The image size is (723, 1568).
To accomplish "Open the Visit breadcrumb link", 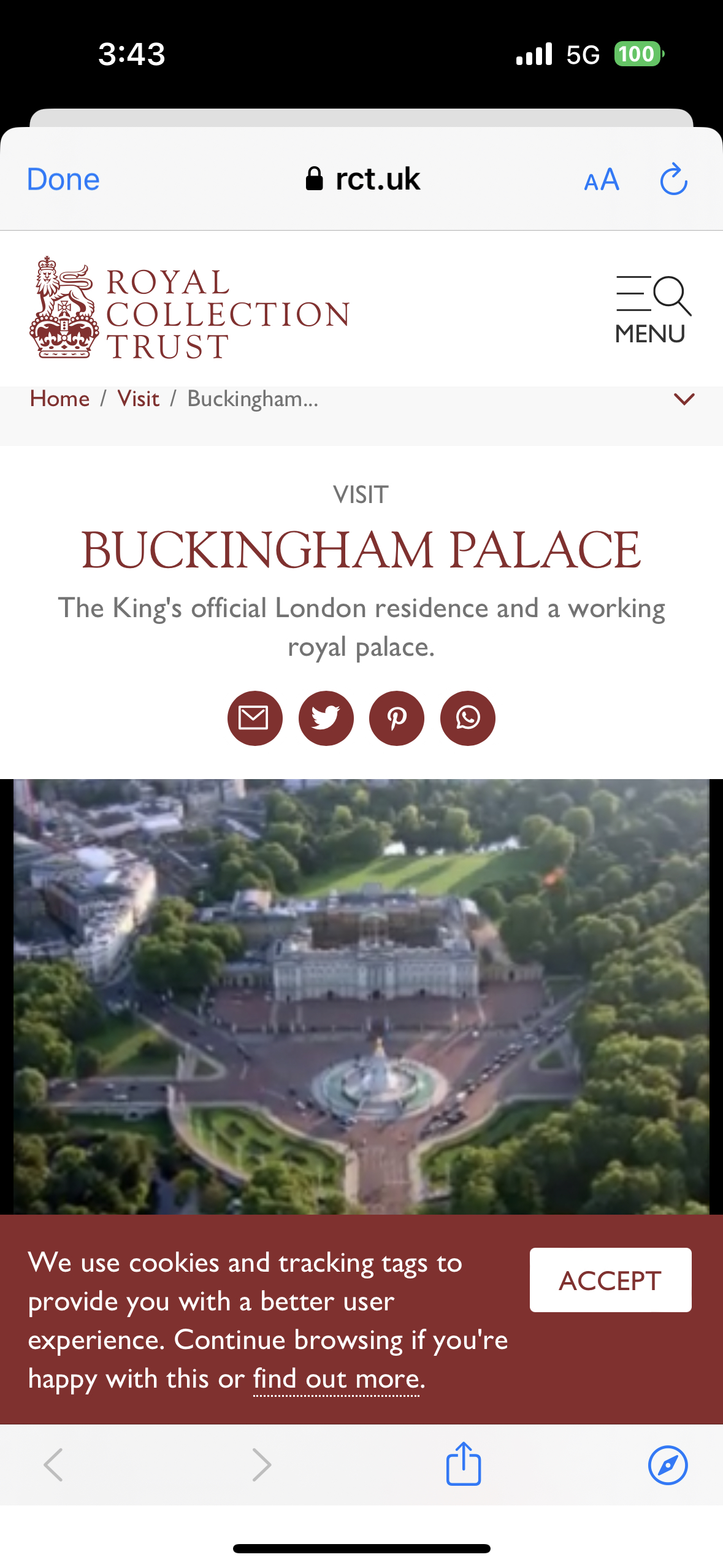I will [139, 399].
